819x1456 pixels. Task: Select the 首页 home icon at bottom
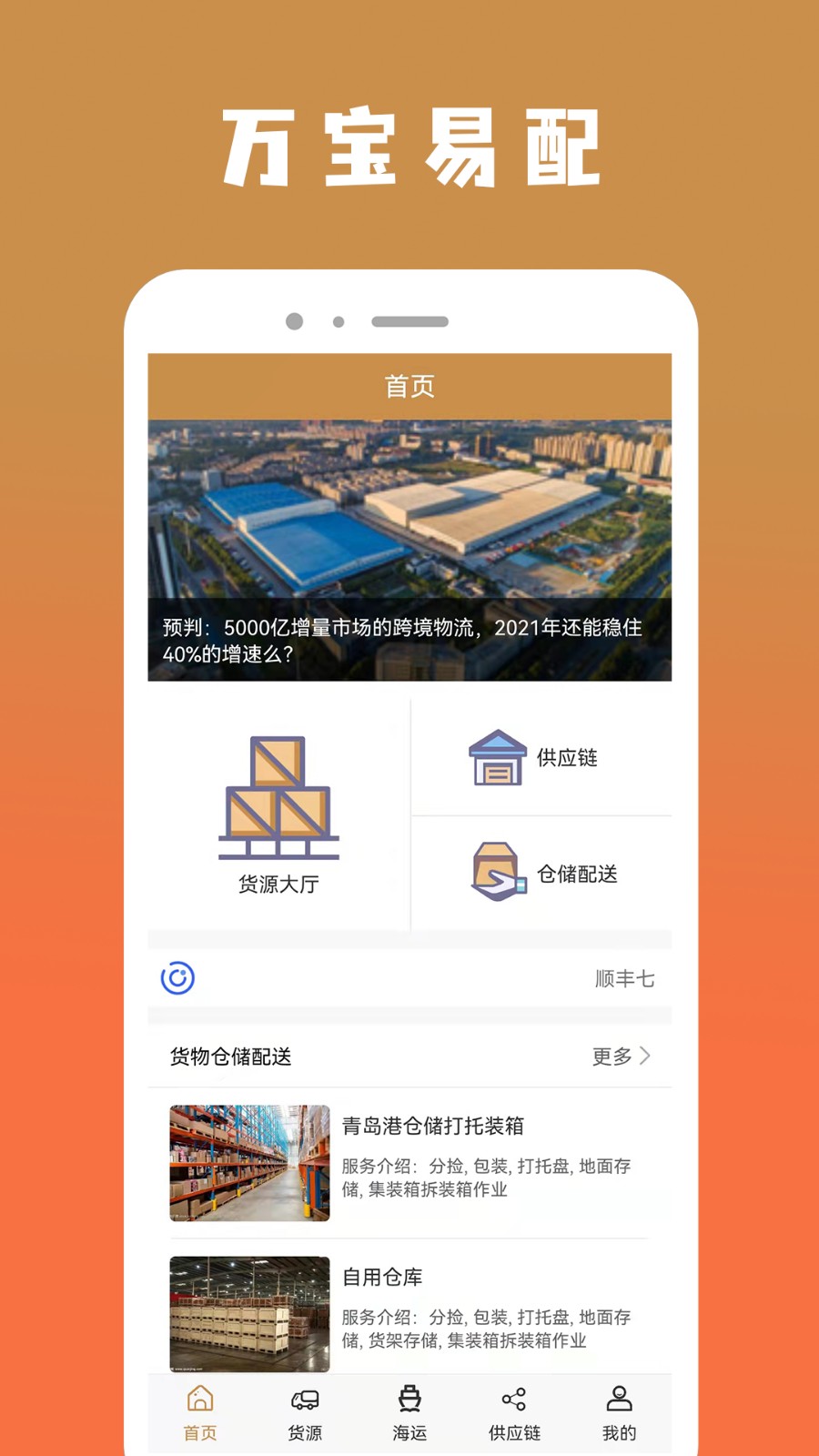[x=198, y=1399]
